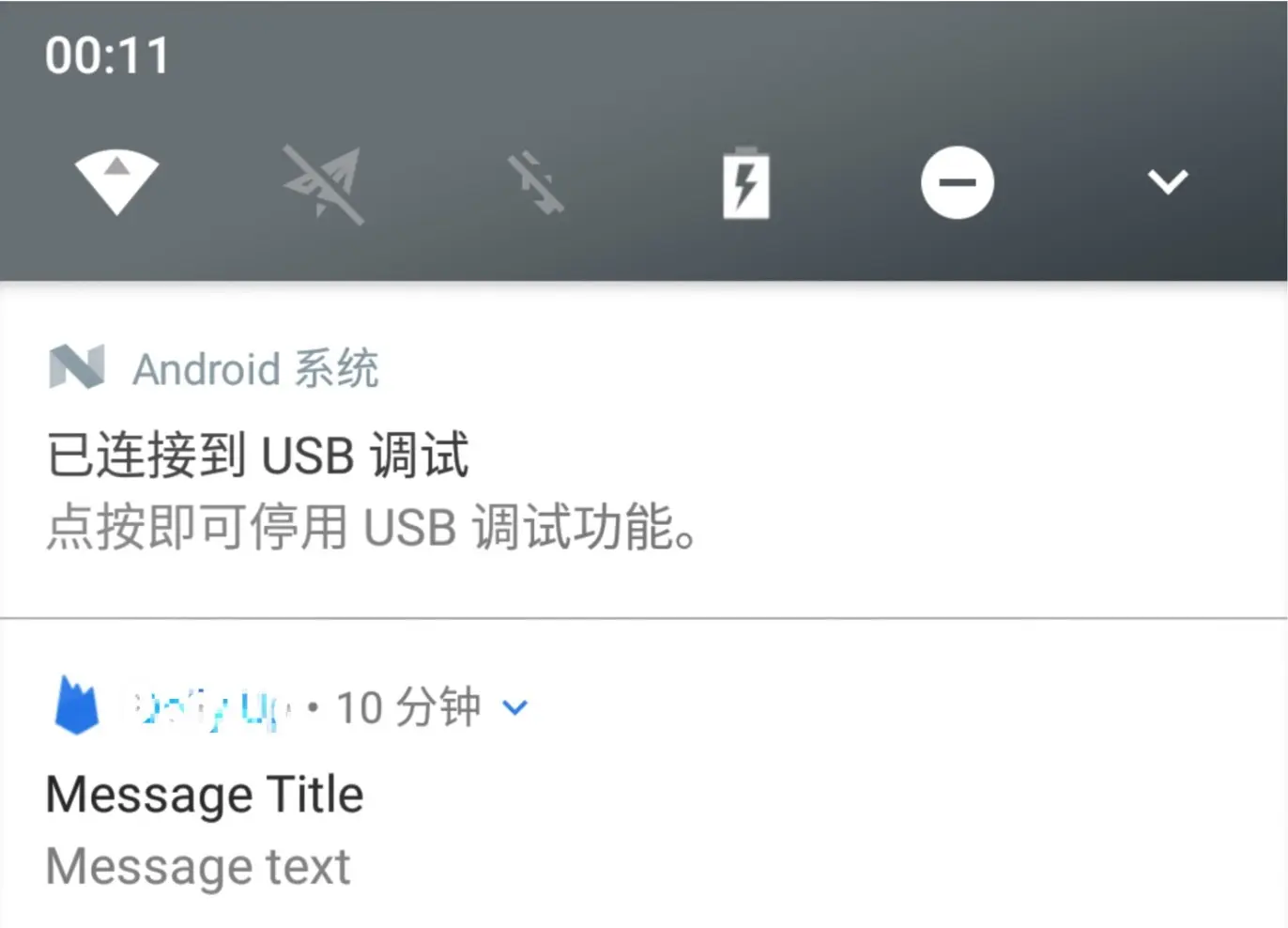Toggle the Do Not Disturb tile

coord(957,182)
